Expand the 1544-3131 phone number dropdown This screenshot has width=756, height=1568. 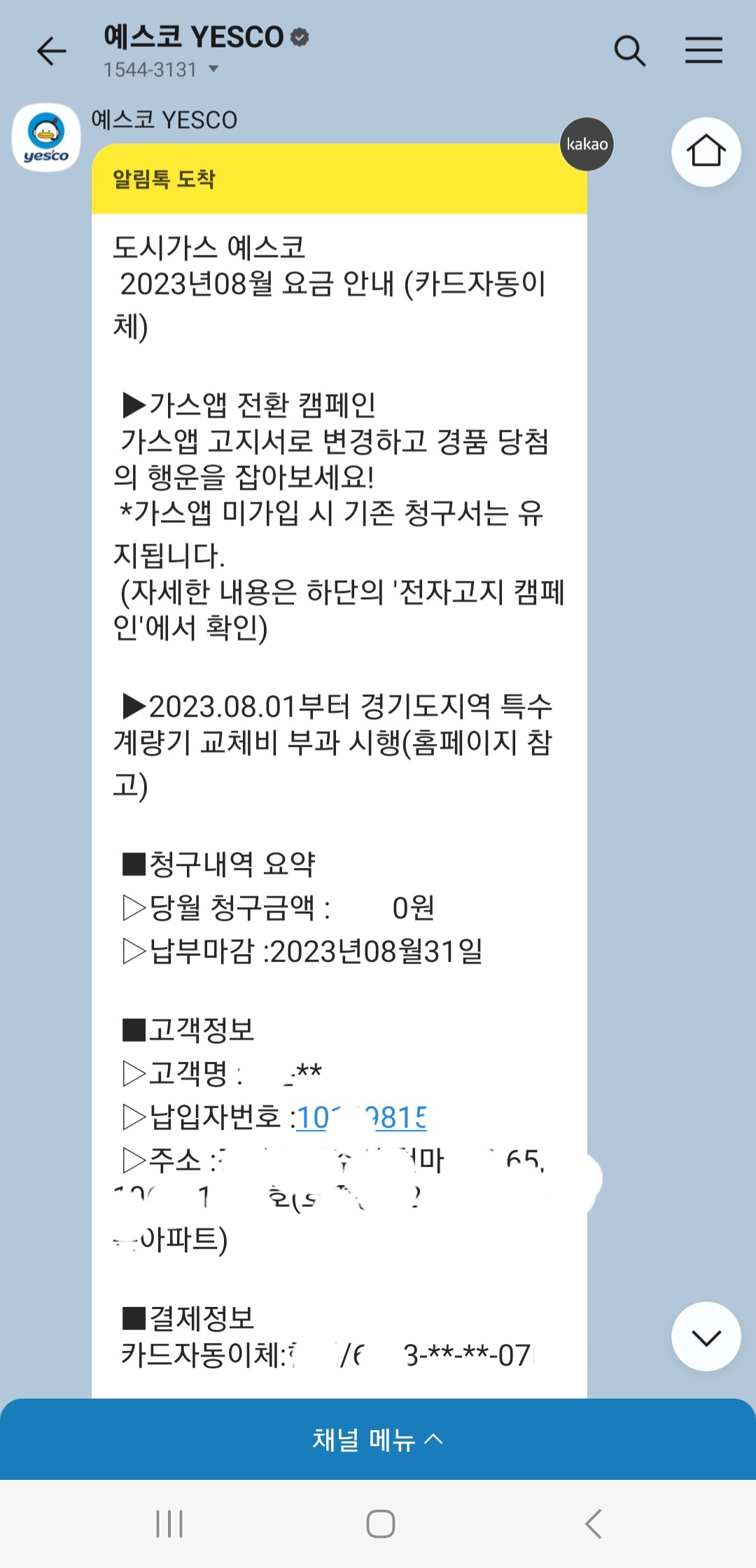213,69
